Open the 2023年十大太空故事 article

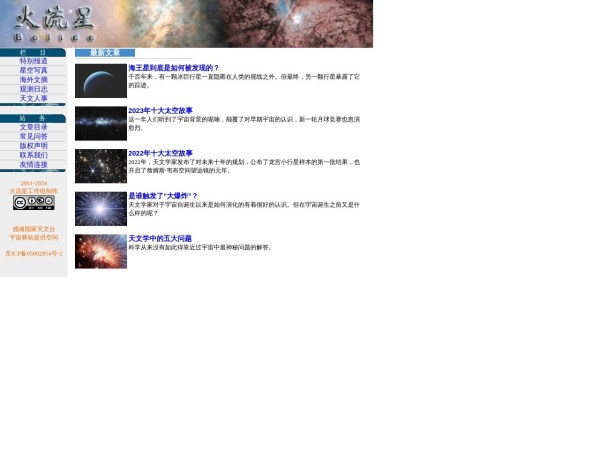(161, 111)
